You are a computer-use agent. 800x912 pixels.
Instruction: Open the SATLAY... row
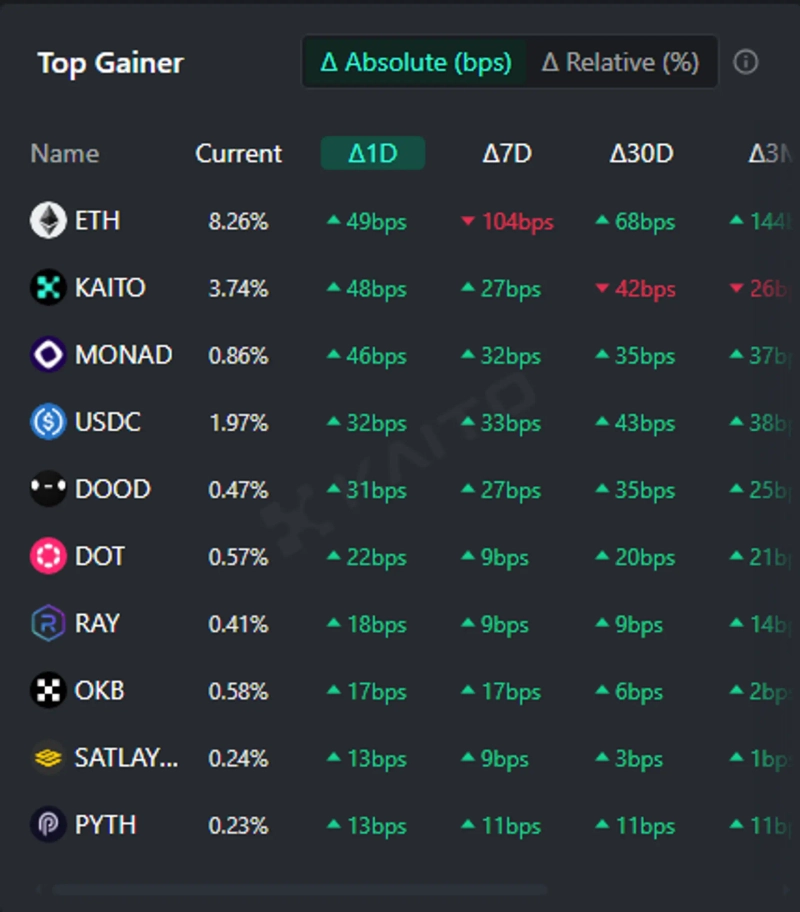tap(126, 757)
